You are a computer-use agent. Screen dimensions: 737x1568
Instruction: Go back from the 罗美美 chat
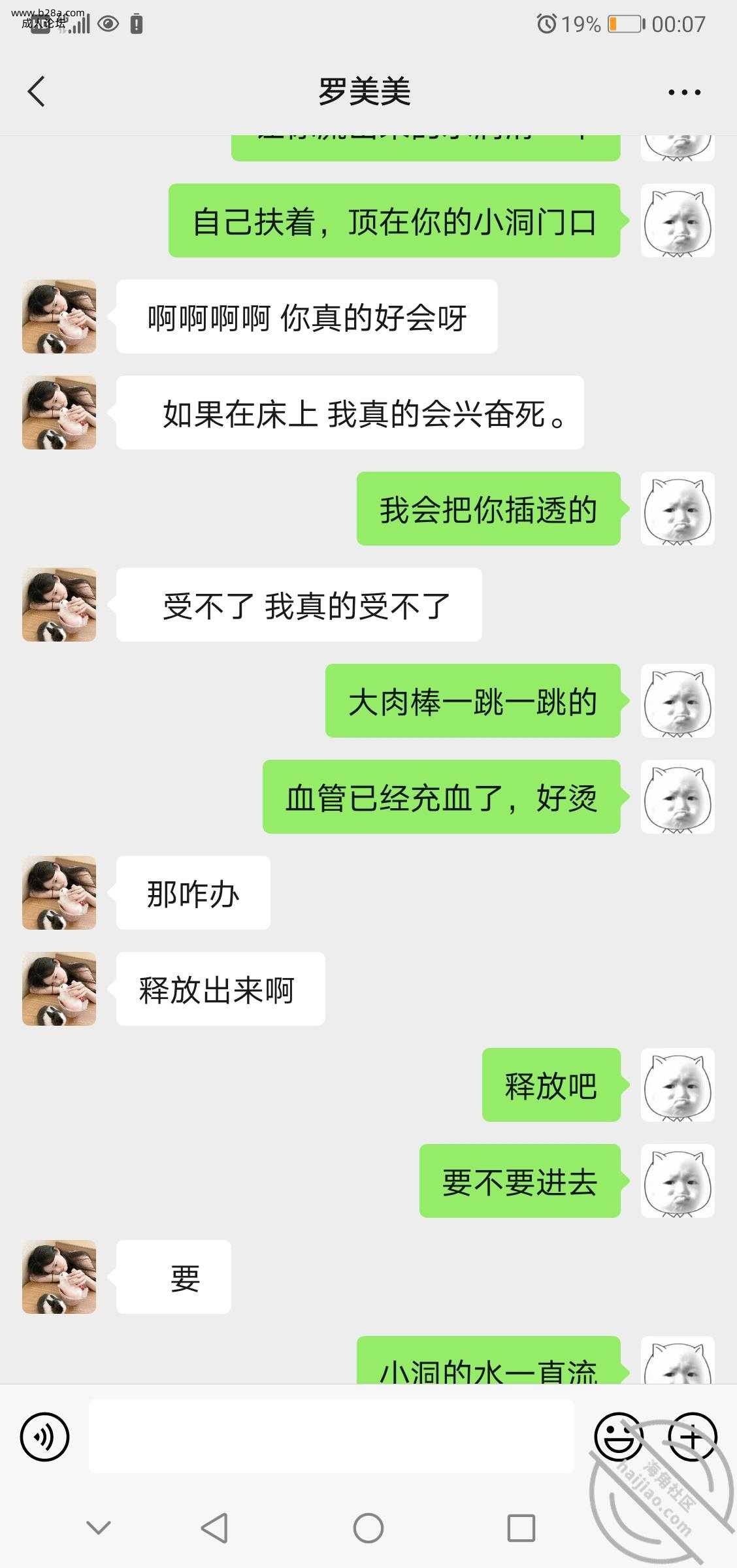(37, 91)
